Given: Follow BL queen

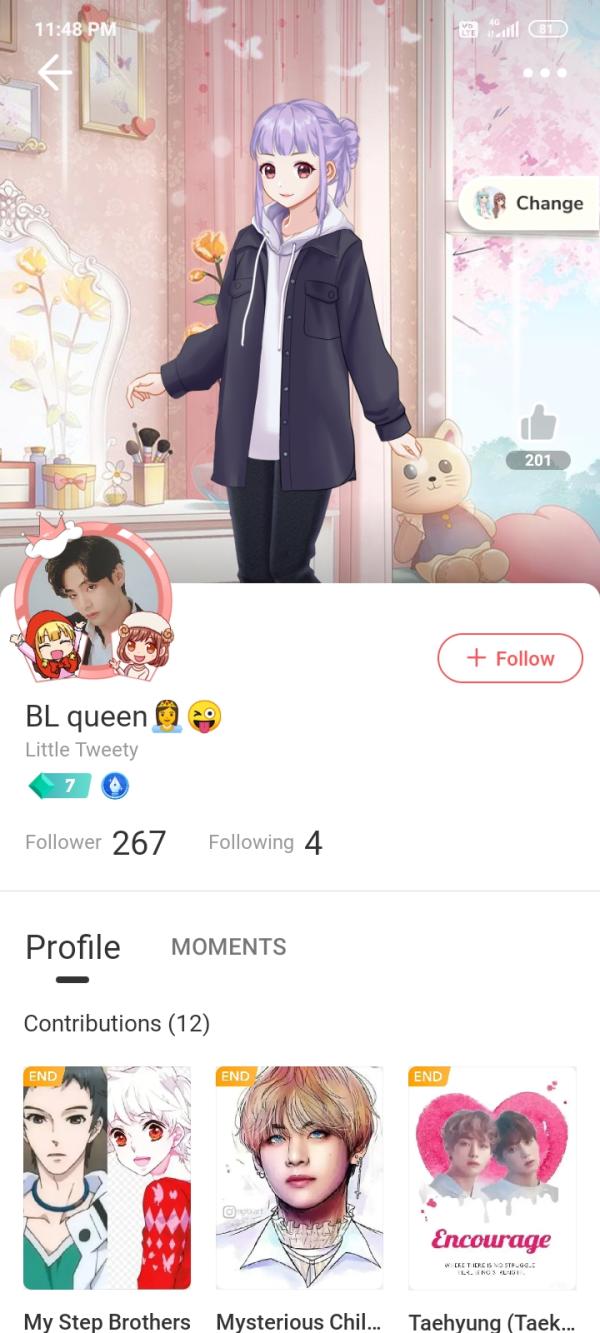Looking at the screenshot, I should pos(510,658).
